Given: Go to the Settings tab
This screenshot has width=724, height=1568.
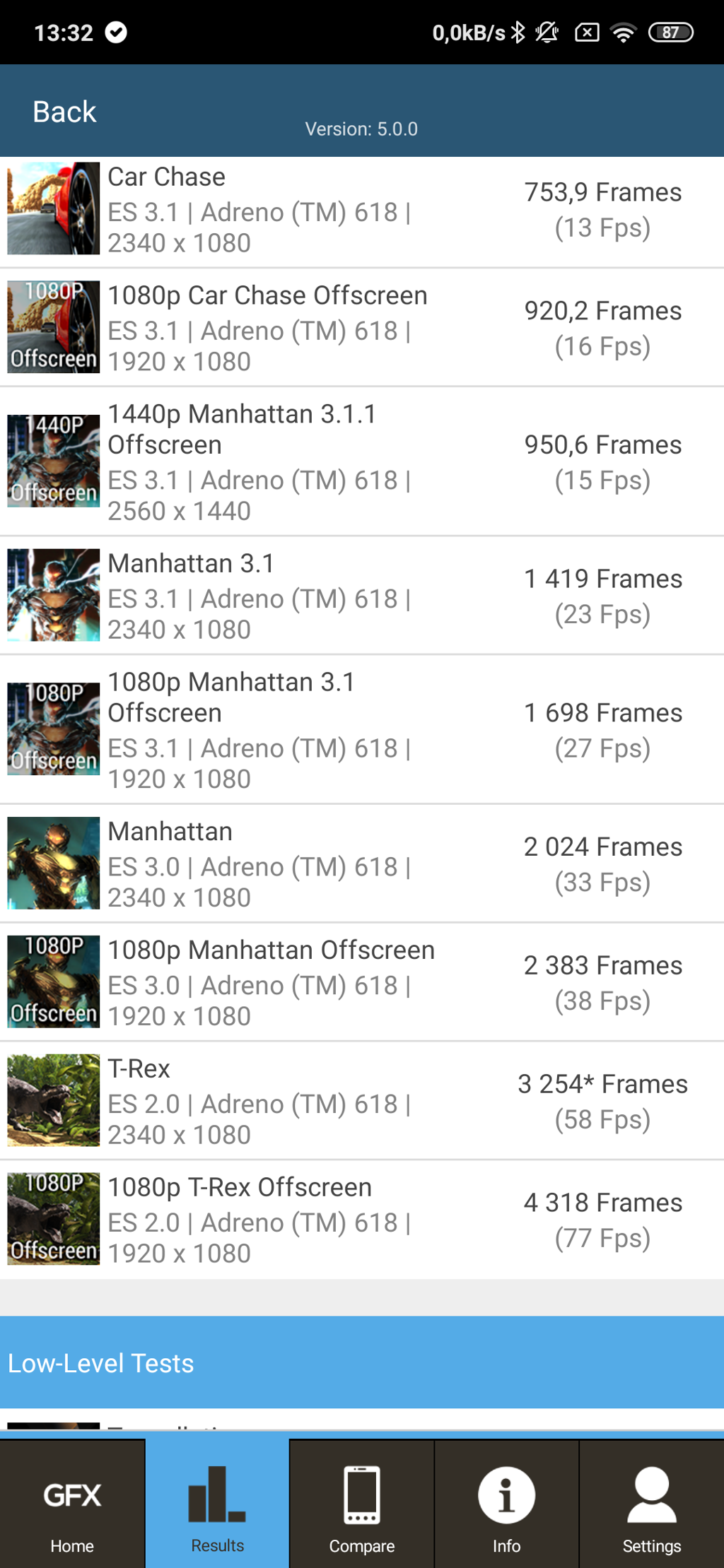Looking at the screenshot, I should click(651, 1505).
